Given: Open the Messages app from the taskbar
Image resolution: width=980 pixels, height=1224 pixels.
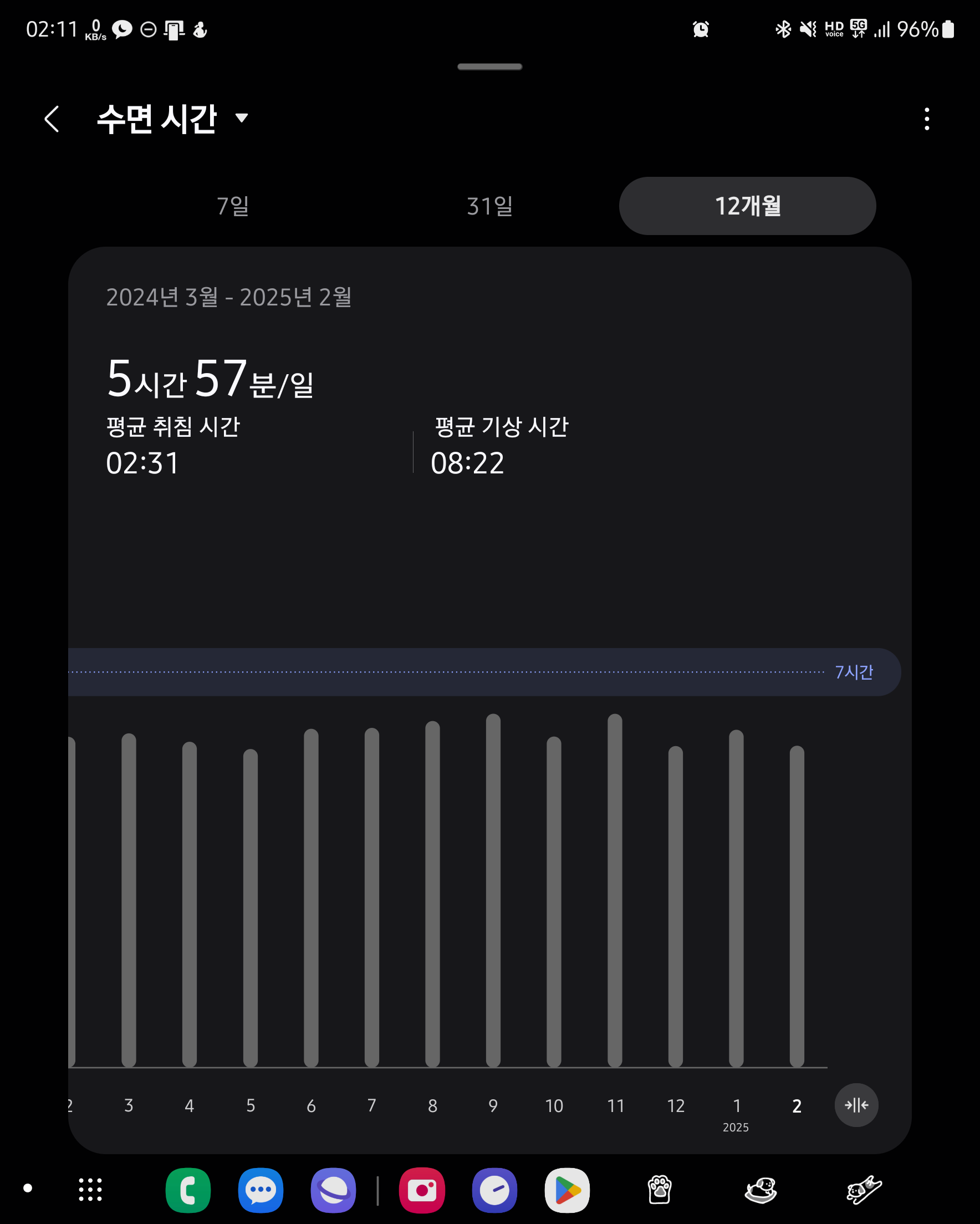Looking at the screenshot, I should tap(261, 1190).
